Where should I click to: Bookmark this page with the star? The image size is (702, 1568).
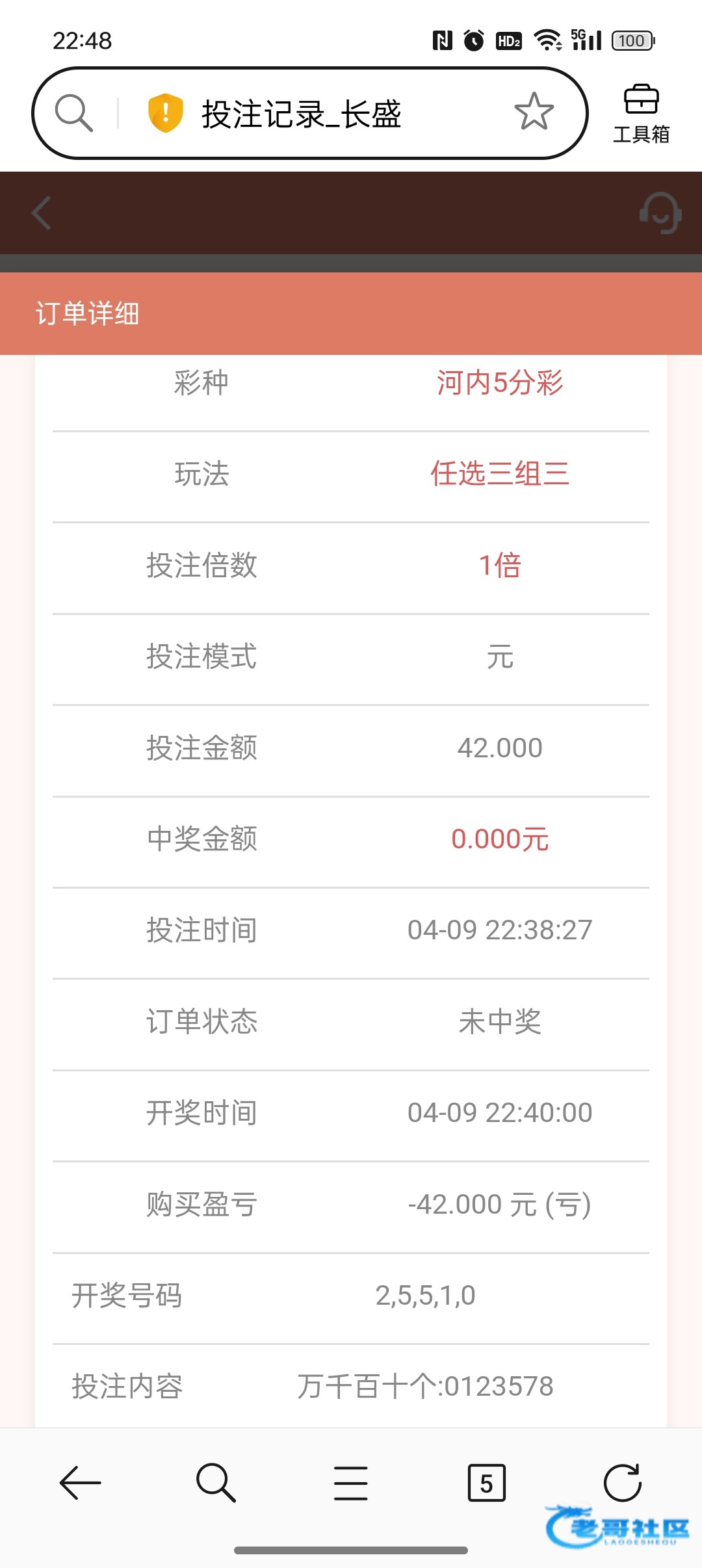coord(534,112)
